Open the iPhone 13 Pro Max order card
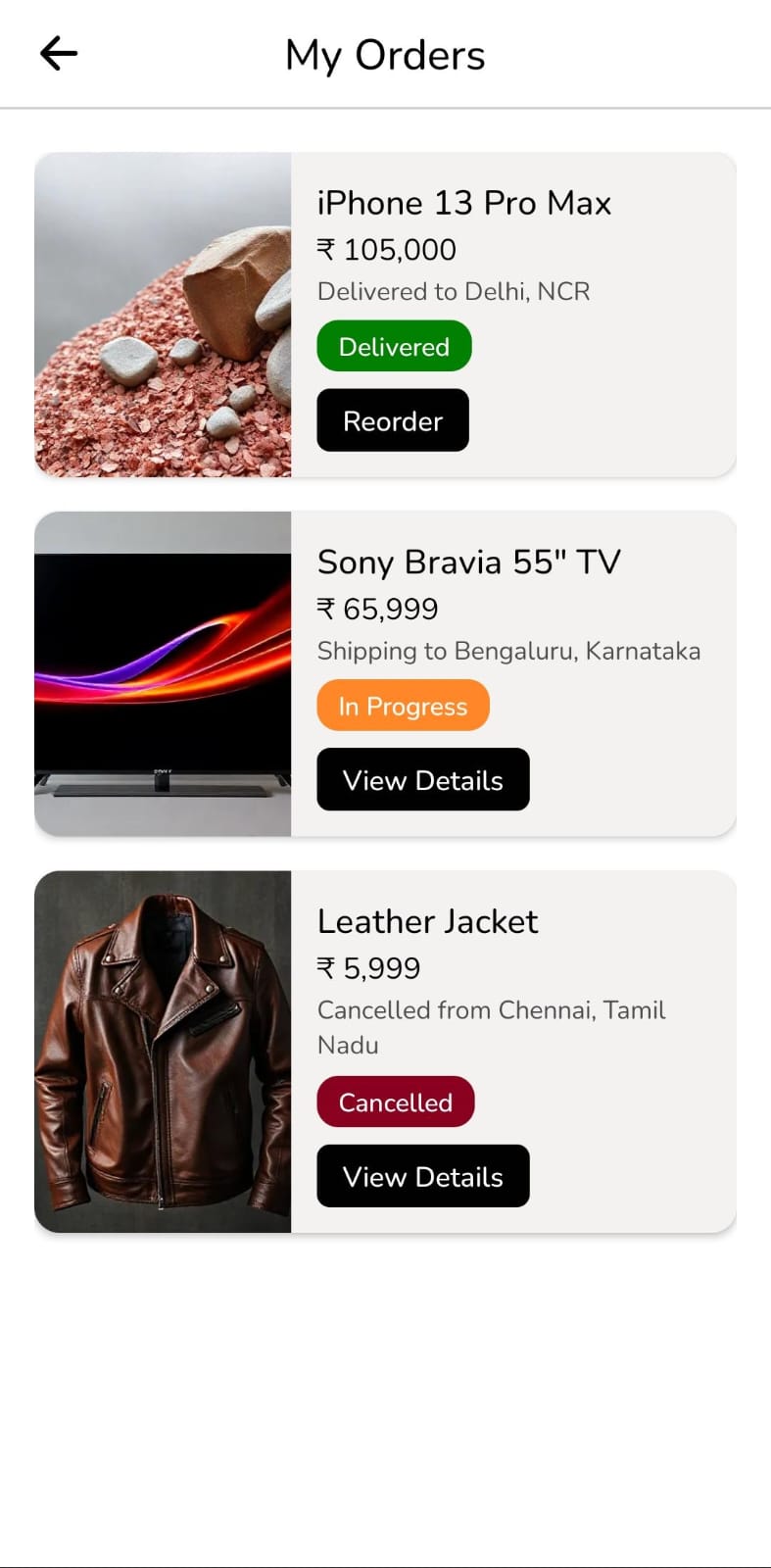The height and width of the screenshot is (1568, 771). point(463,204)
